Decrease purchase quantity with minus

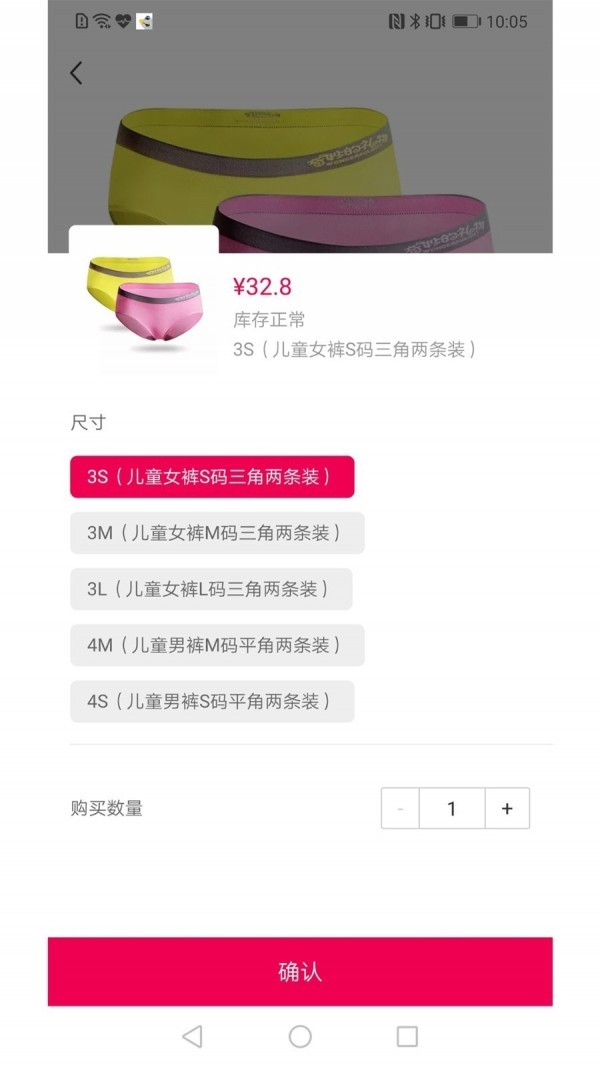pos(400,809)
